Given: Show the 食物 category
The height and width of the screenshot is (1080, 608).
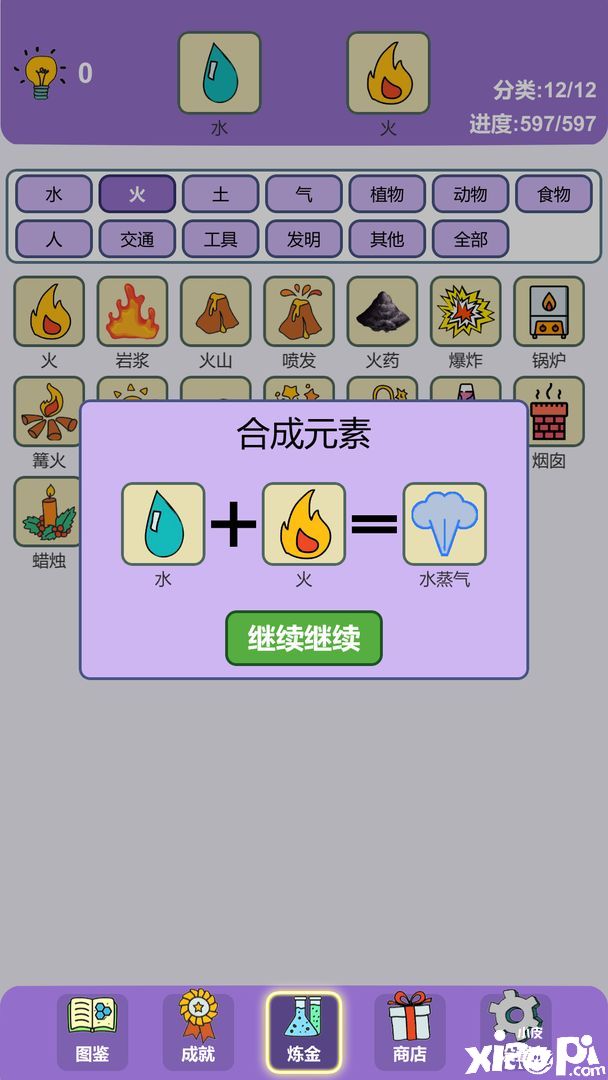Looking at the screenshot, I should click(553, 194).
